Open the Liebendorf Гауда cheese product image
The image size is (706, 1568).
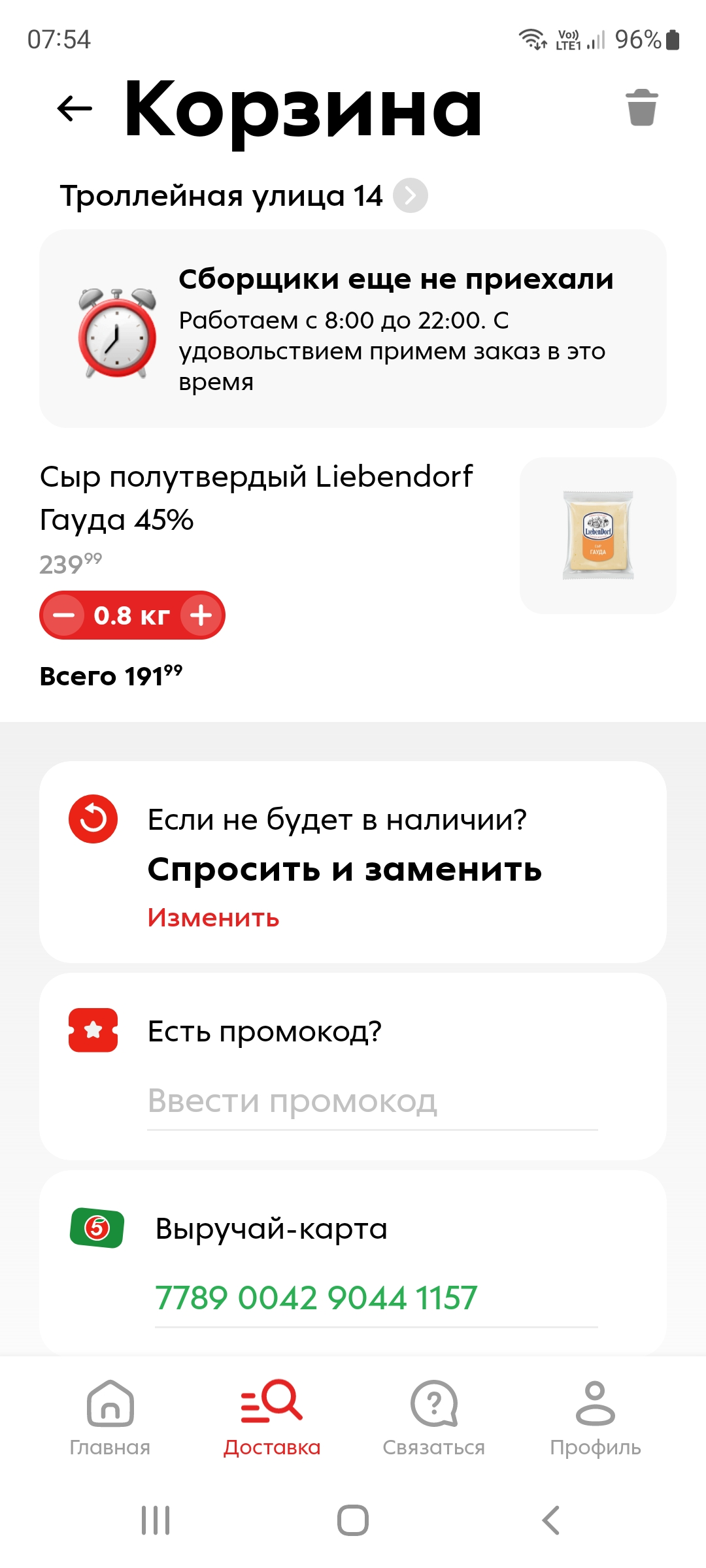click(x=597, y=536)
